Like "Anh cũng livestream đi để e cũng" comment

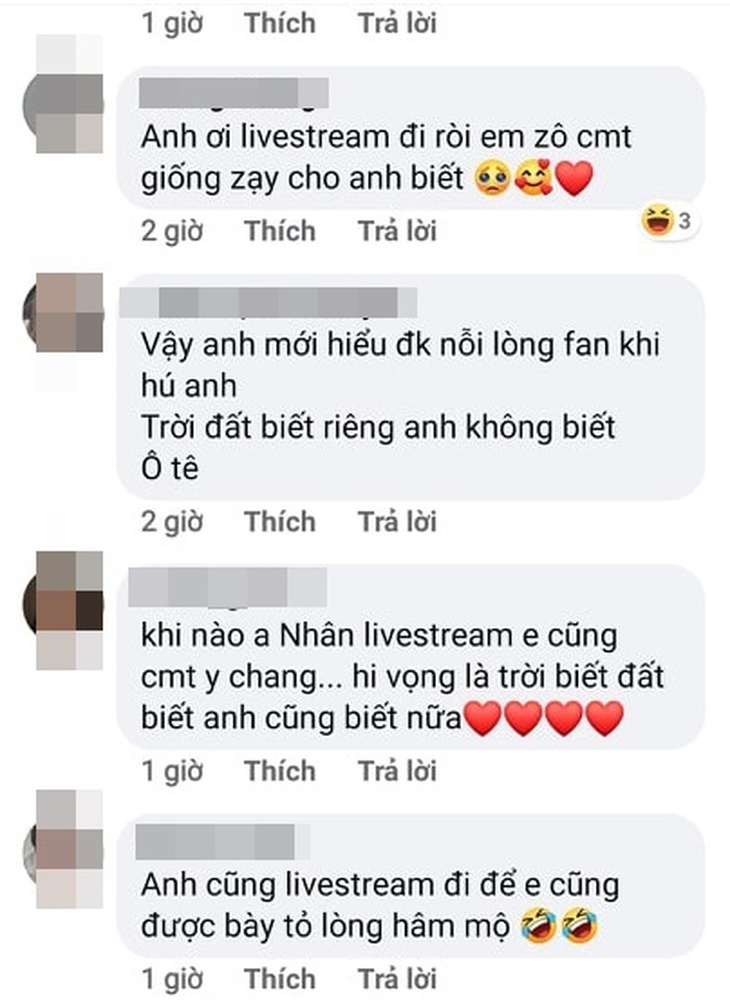[280, 978]
